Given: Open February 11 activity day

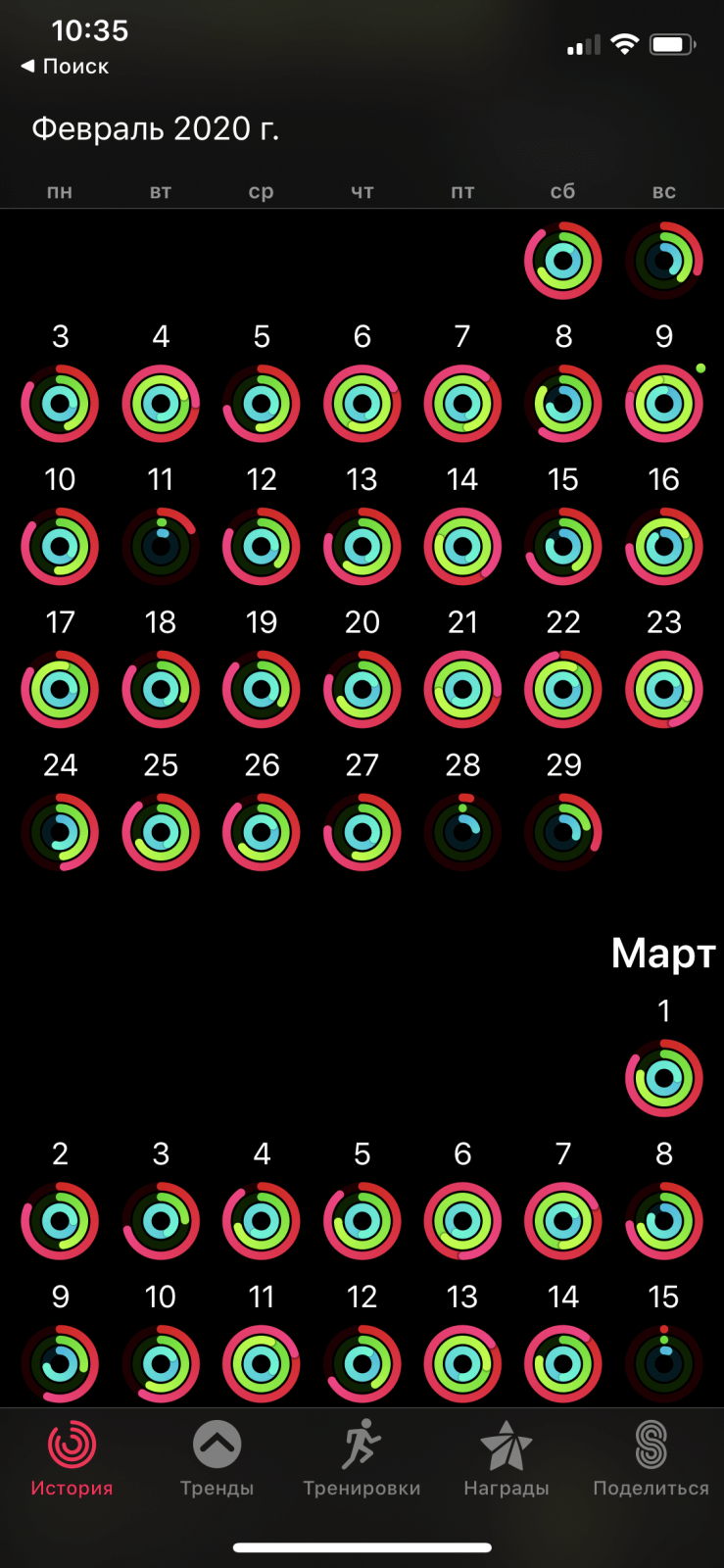Looking at the screenshot, I should (161, 546).
